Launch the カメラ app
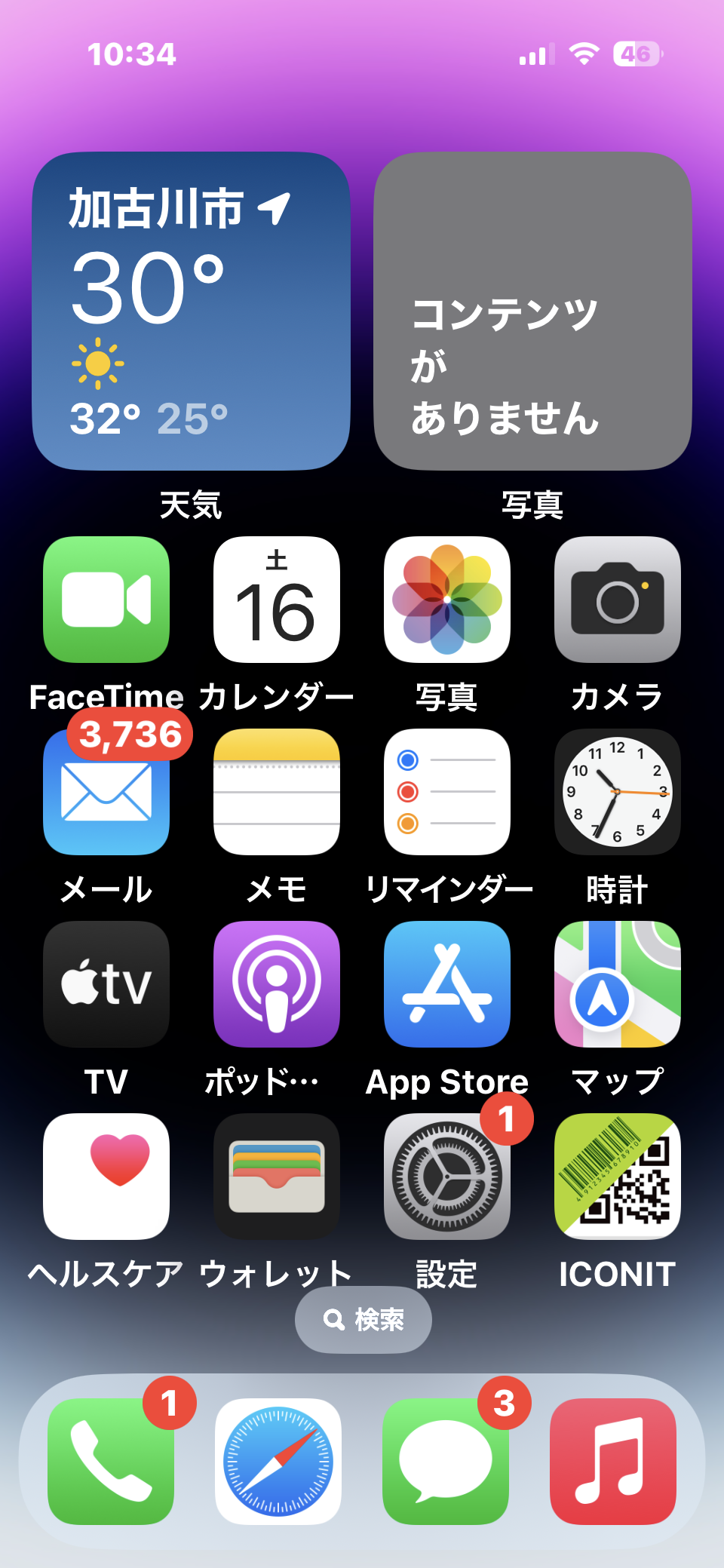The width and height of the screenshot is (724, 1568). coord(618,600)
